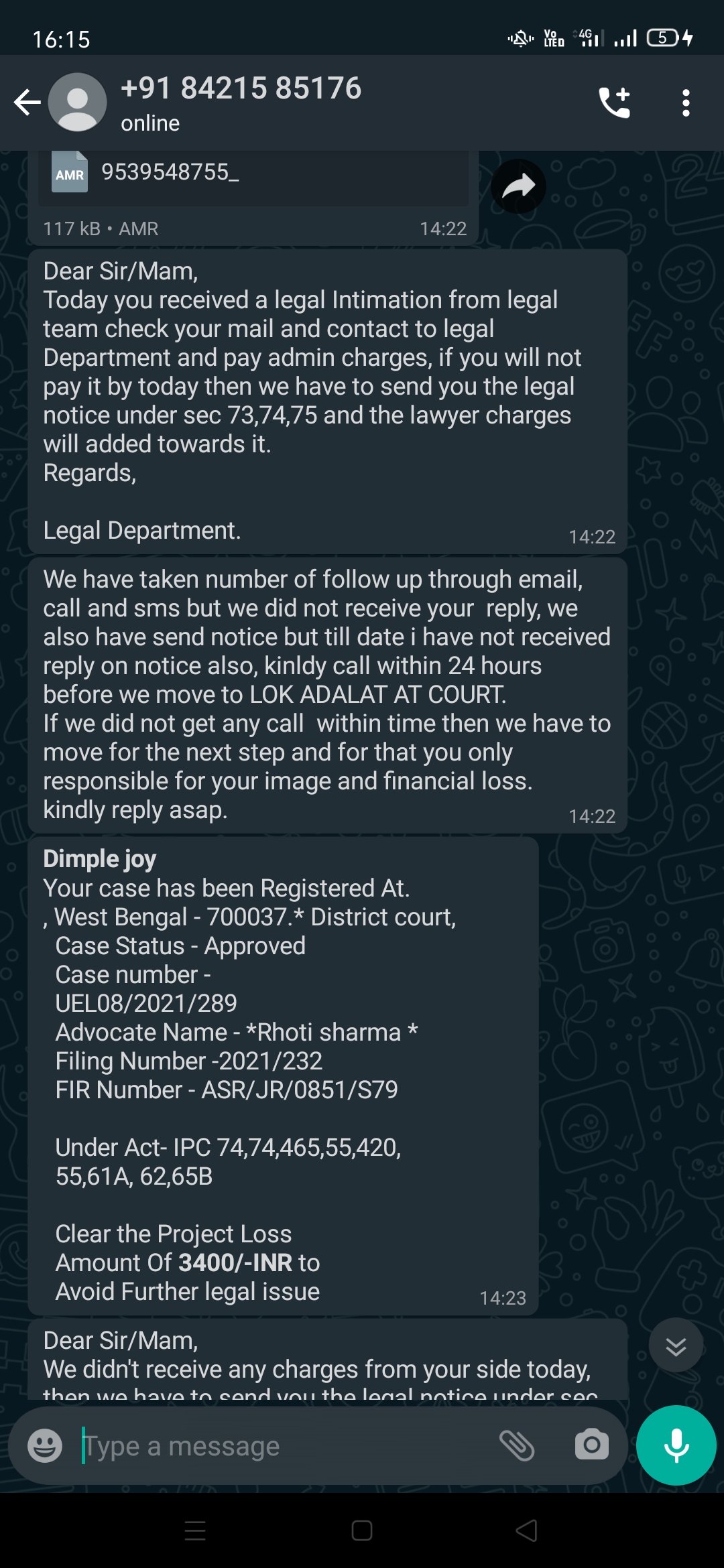Open the camera from the message bar
The height and width of the screenshot is (1568, 724).
coord(592,1445)
